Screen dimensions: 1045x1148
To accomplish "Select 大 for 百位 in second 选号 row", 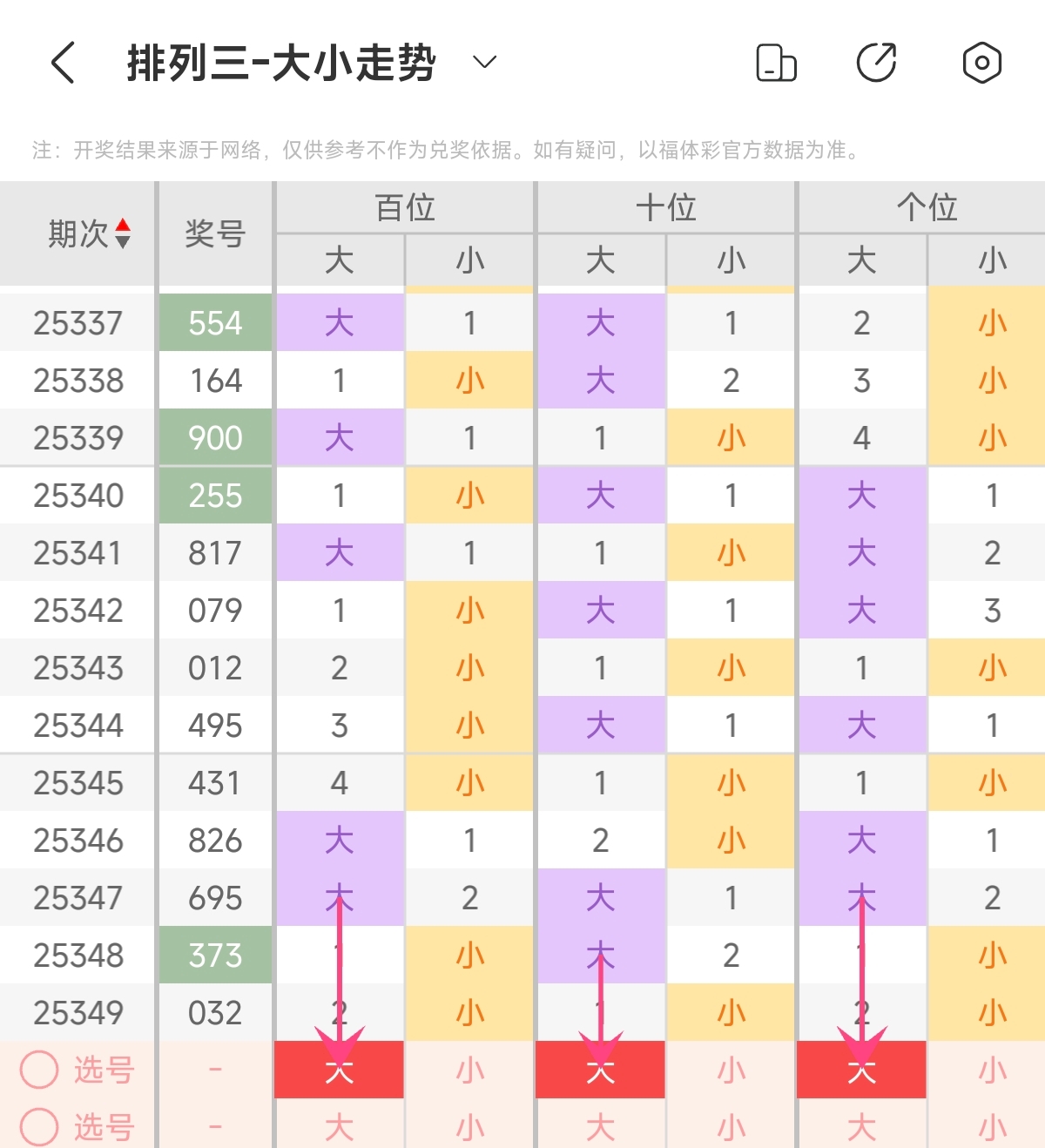I will pos(339,1127).
